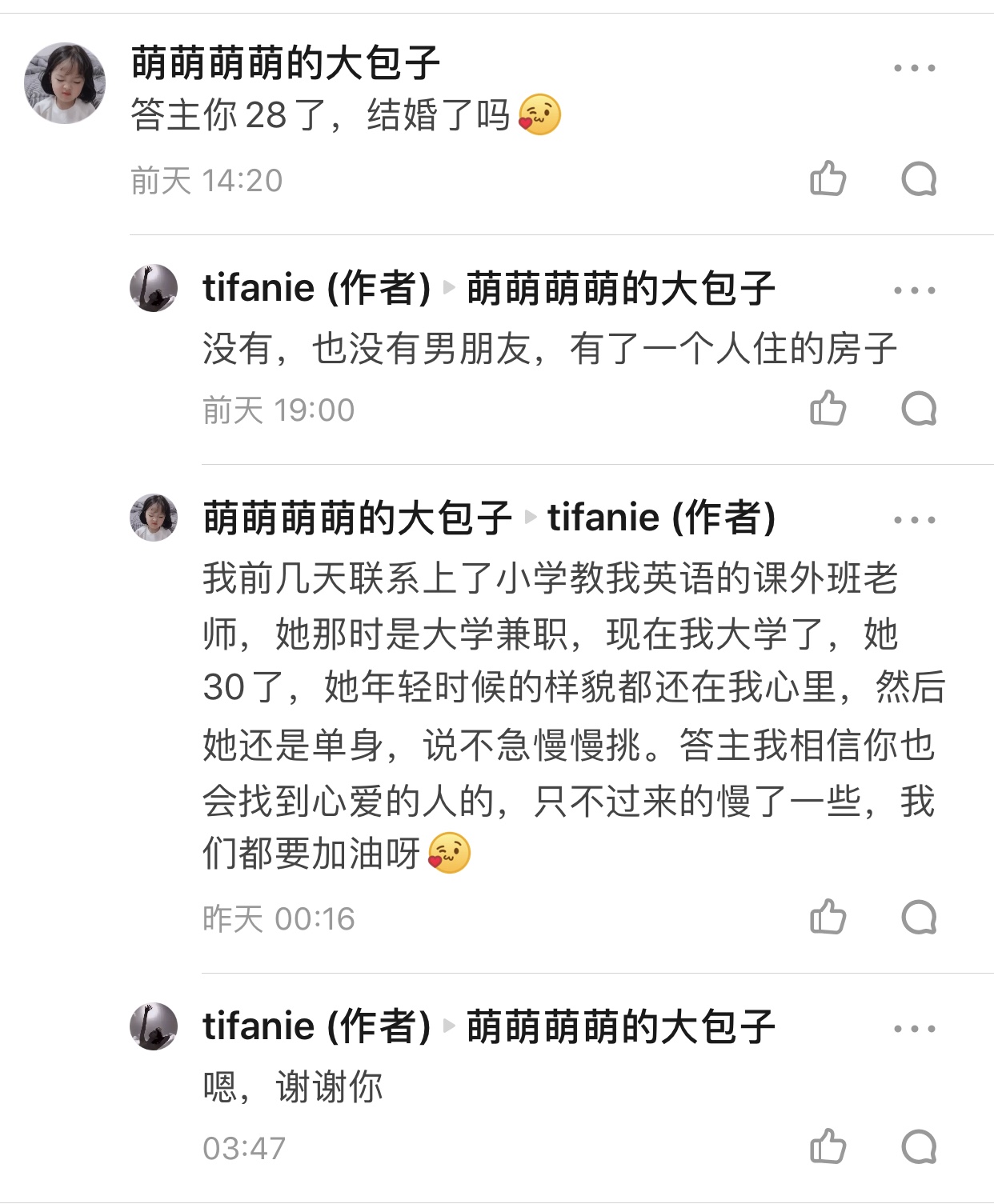Like the long reply posted 昨天 00:16
994x1204 pixels.
click(828, 918)
